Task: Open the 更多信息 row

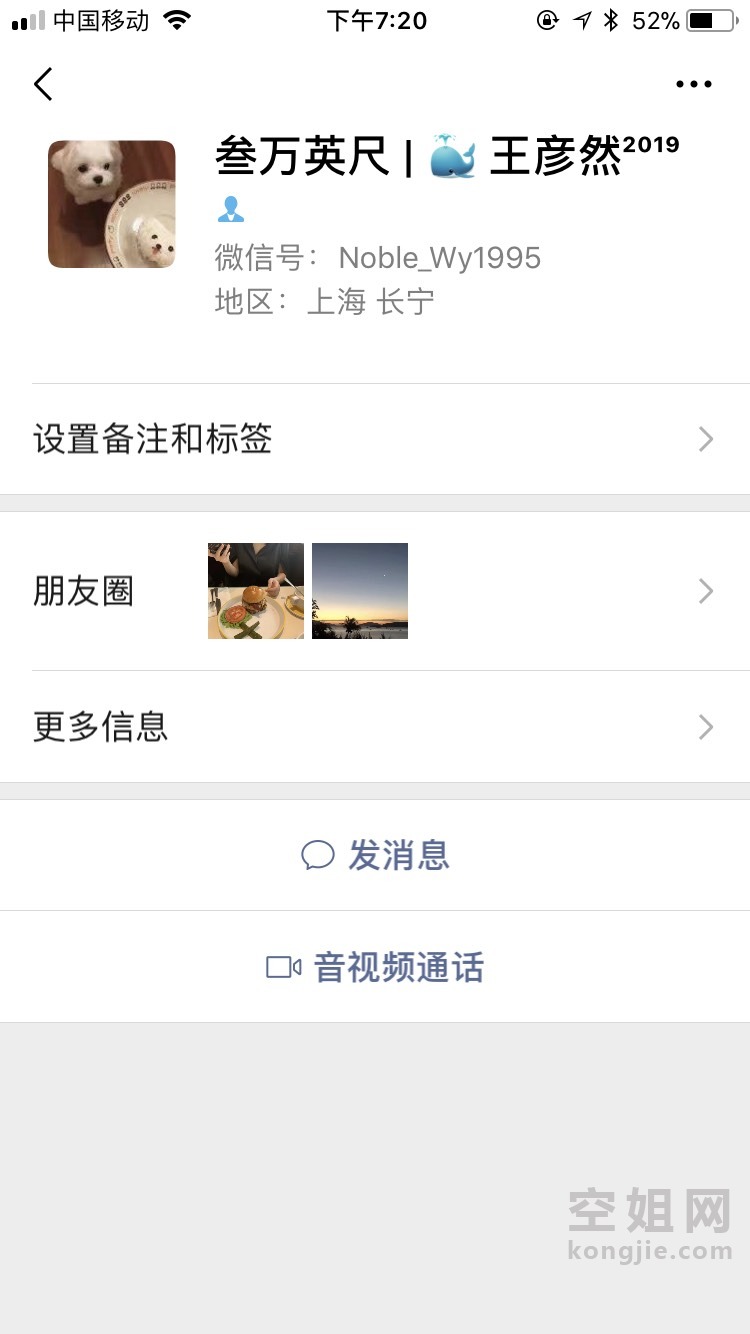Action: 375,727
